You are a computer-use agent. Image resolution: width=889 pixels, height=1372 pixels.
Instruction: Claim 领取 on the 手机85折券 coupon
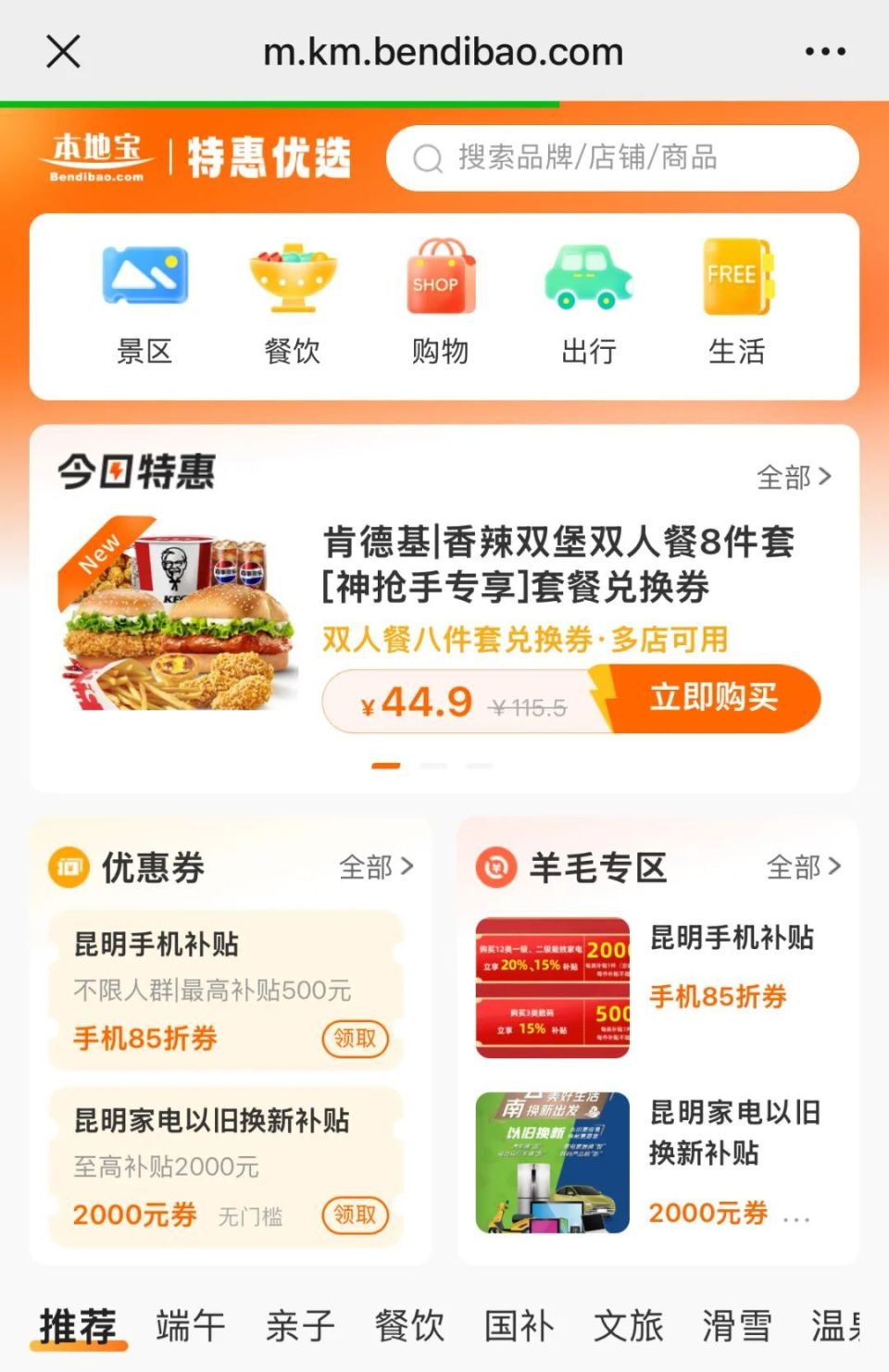coord(356,1039)
